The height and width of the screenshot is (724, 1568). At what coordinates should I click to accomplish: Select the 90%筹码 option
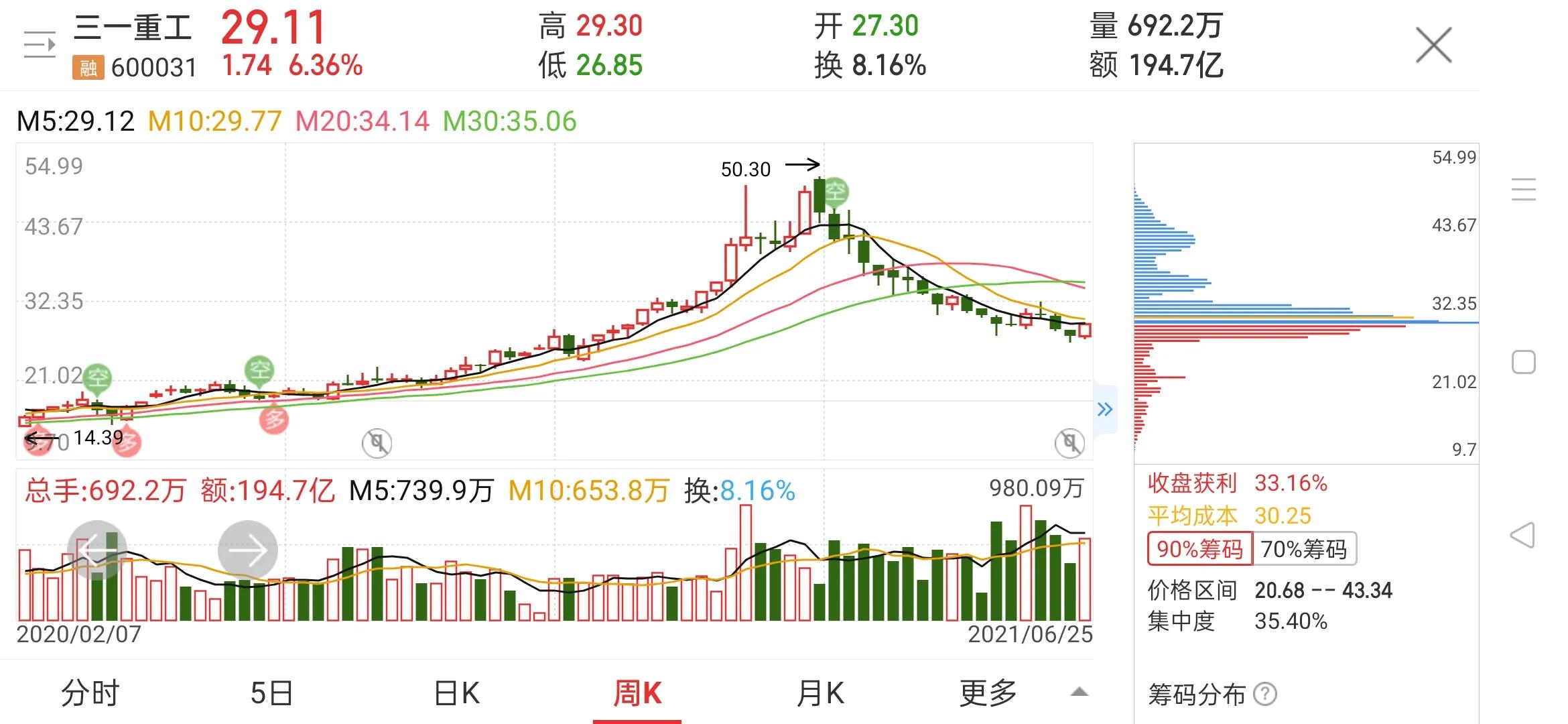pyautogui.click(x=1199, y=549)
